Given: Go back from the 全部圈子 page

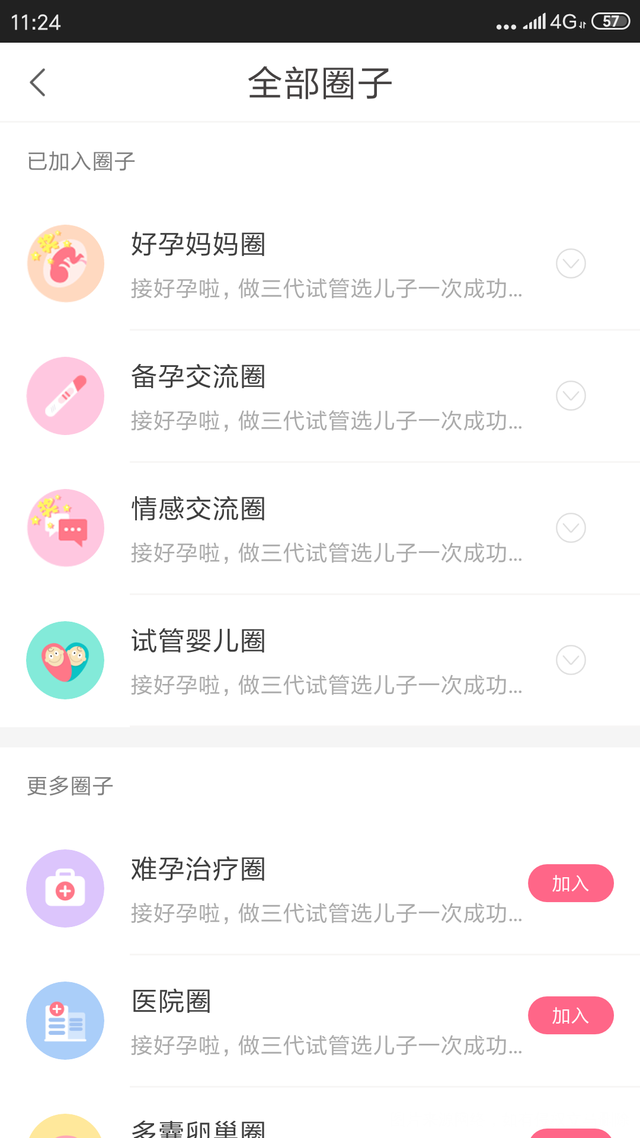Looking at the screenshot, I should [38, 82].
